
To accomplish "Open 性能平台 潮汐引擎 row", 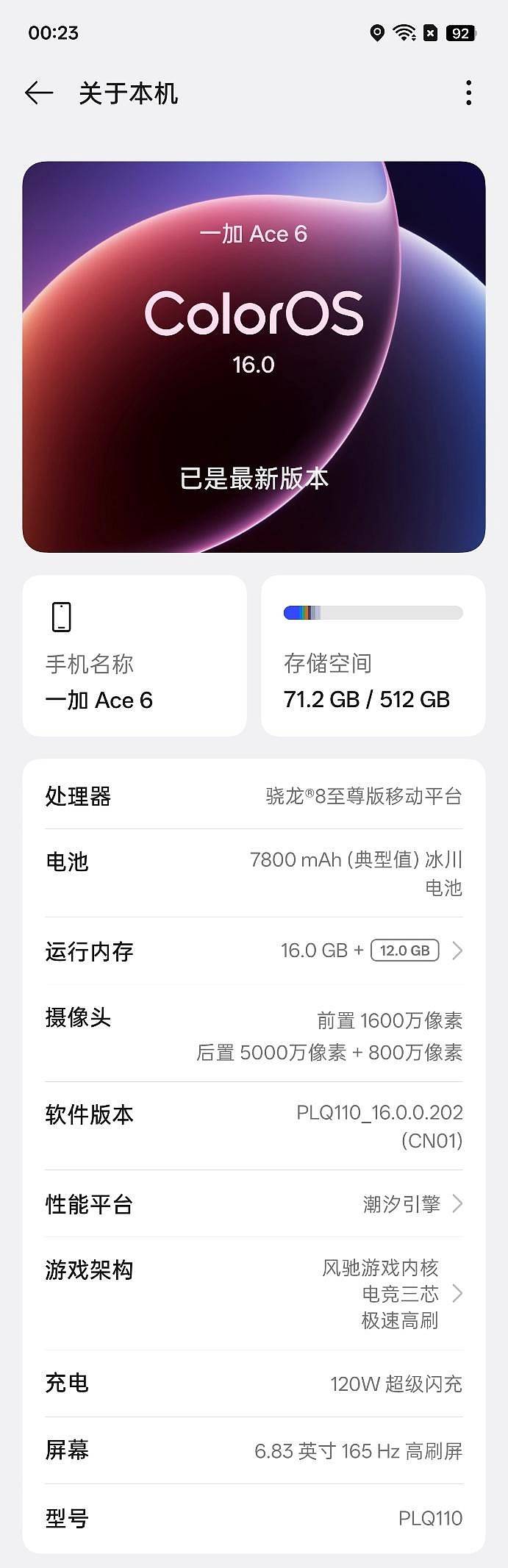I will (x=254, y=1203).
